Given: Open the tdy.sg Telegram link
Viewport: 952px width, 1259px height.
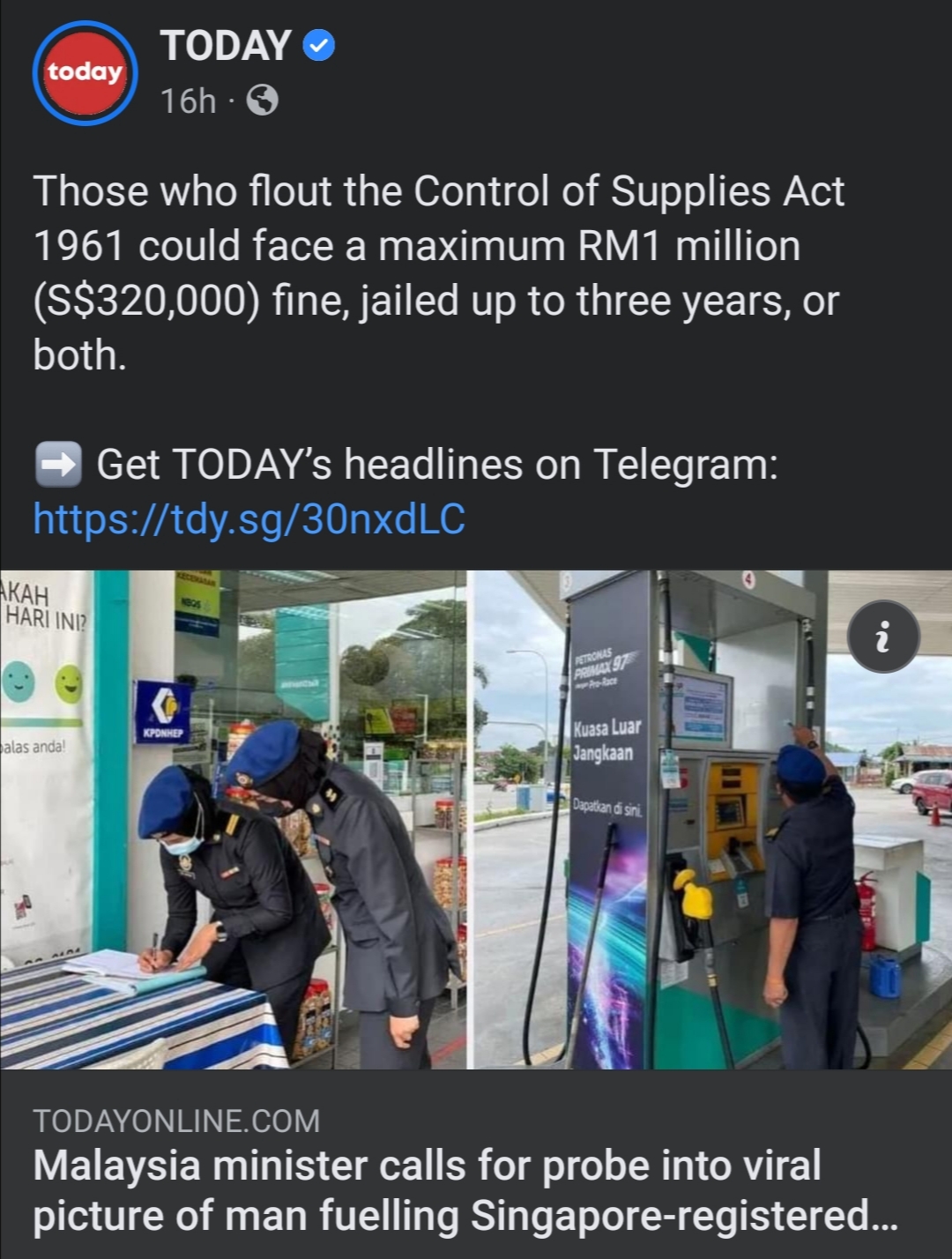Looking at the screenshot, I should coord(249,519).
